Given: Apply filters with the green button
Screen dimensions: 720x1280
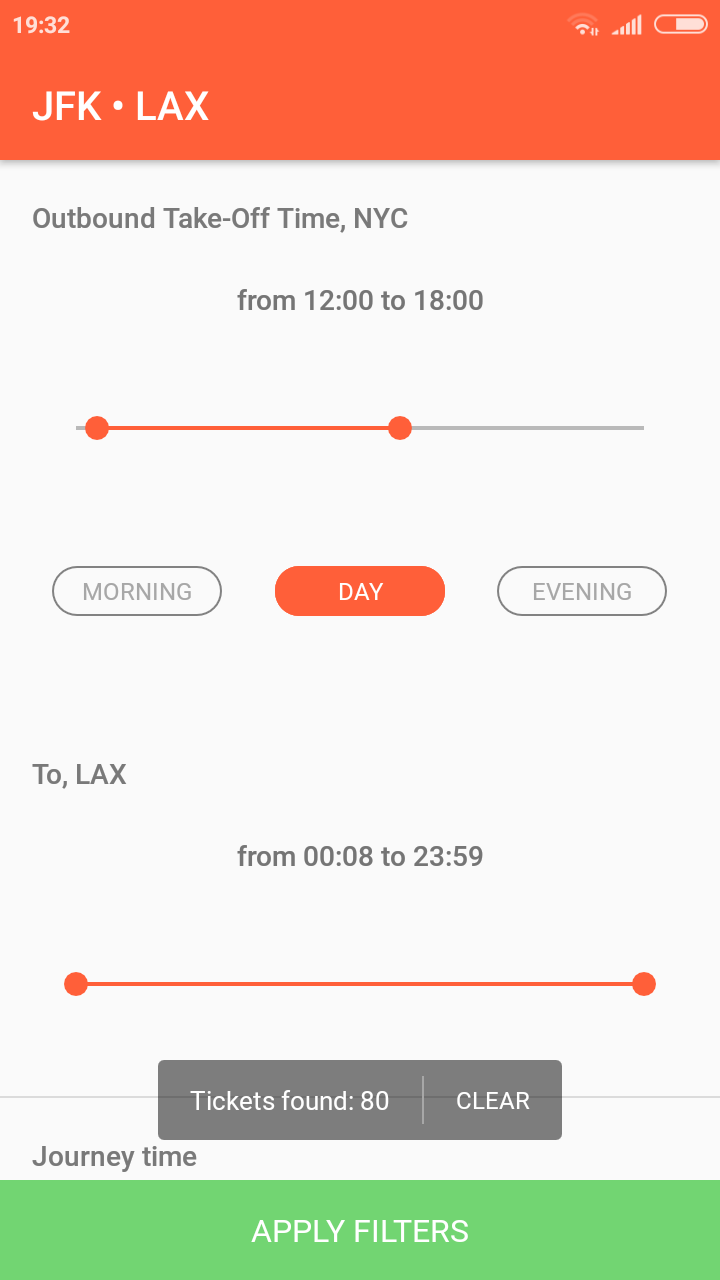Looking at the screenshot, I should (x=360, y=1231).
